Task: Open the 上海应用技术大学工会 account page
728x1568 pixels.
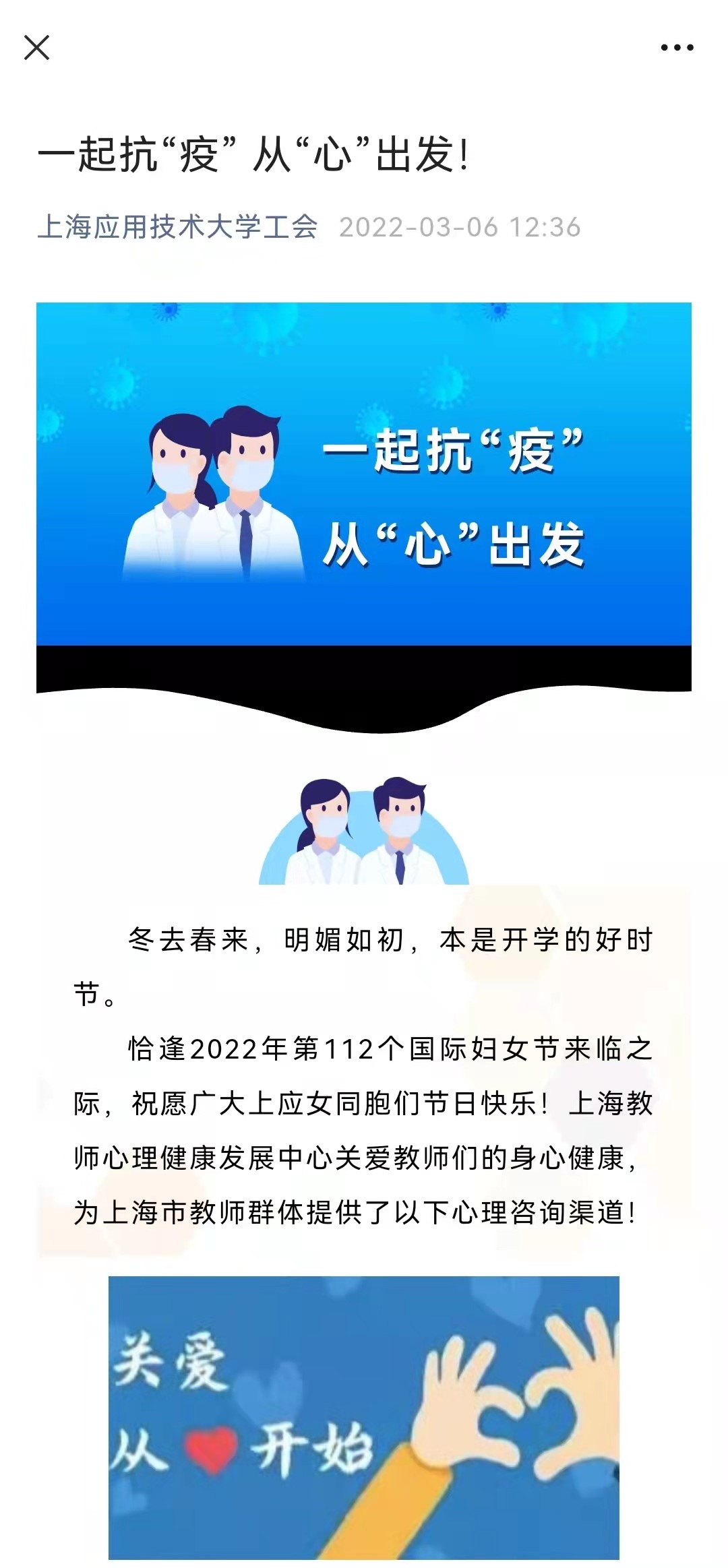Action: [x=177, y=227]
